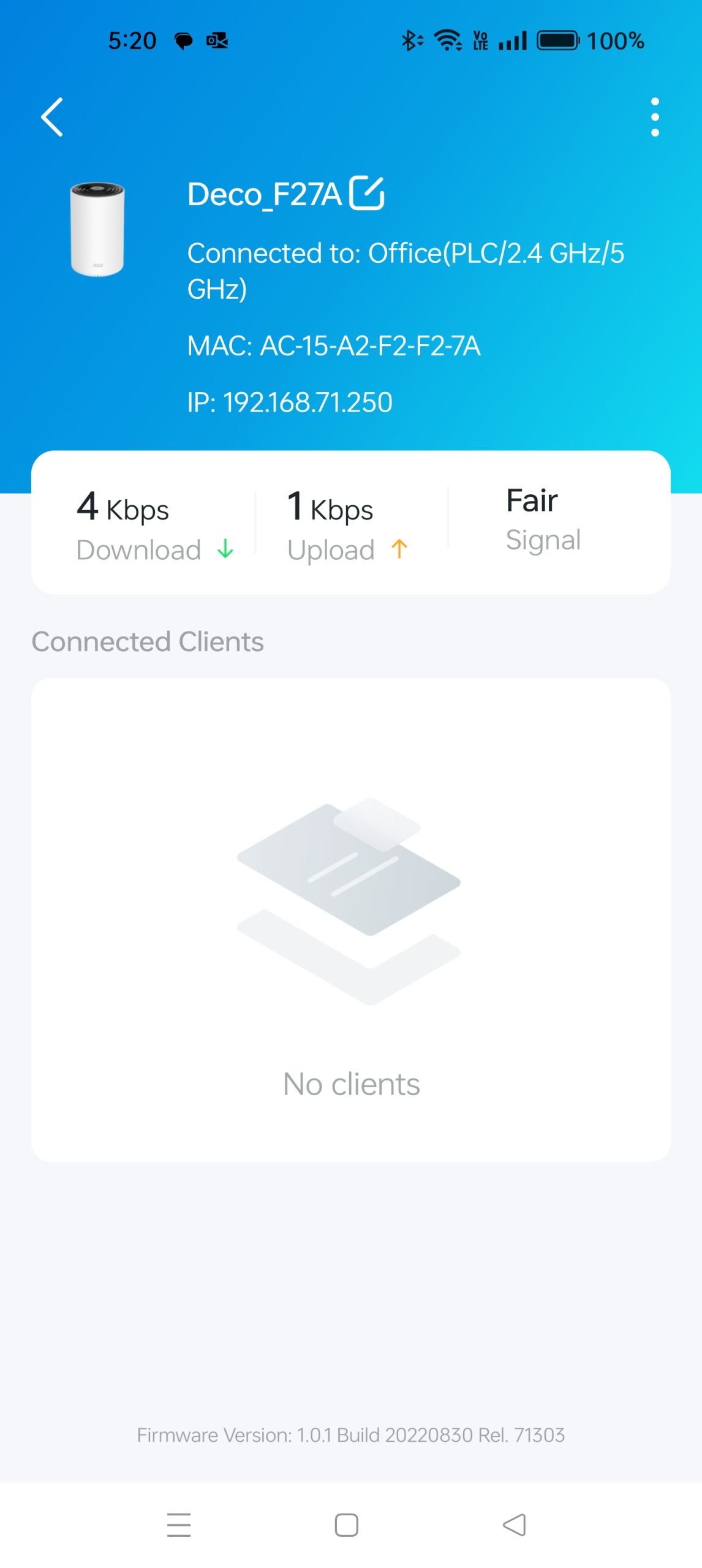Open the three-dot overflow menu
702x1568 pixels.
(x=654, y=117)
